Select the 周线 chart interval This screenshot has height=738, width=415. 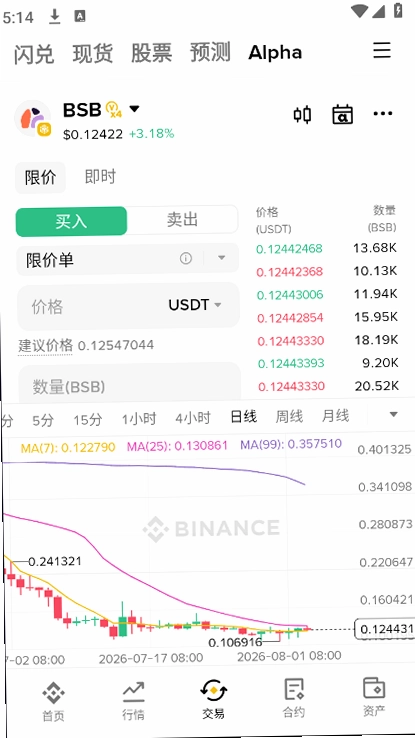[289, 417]
